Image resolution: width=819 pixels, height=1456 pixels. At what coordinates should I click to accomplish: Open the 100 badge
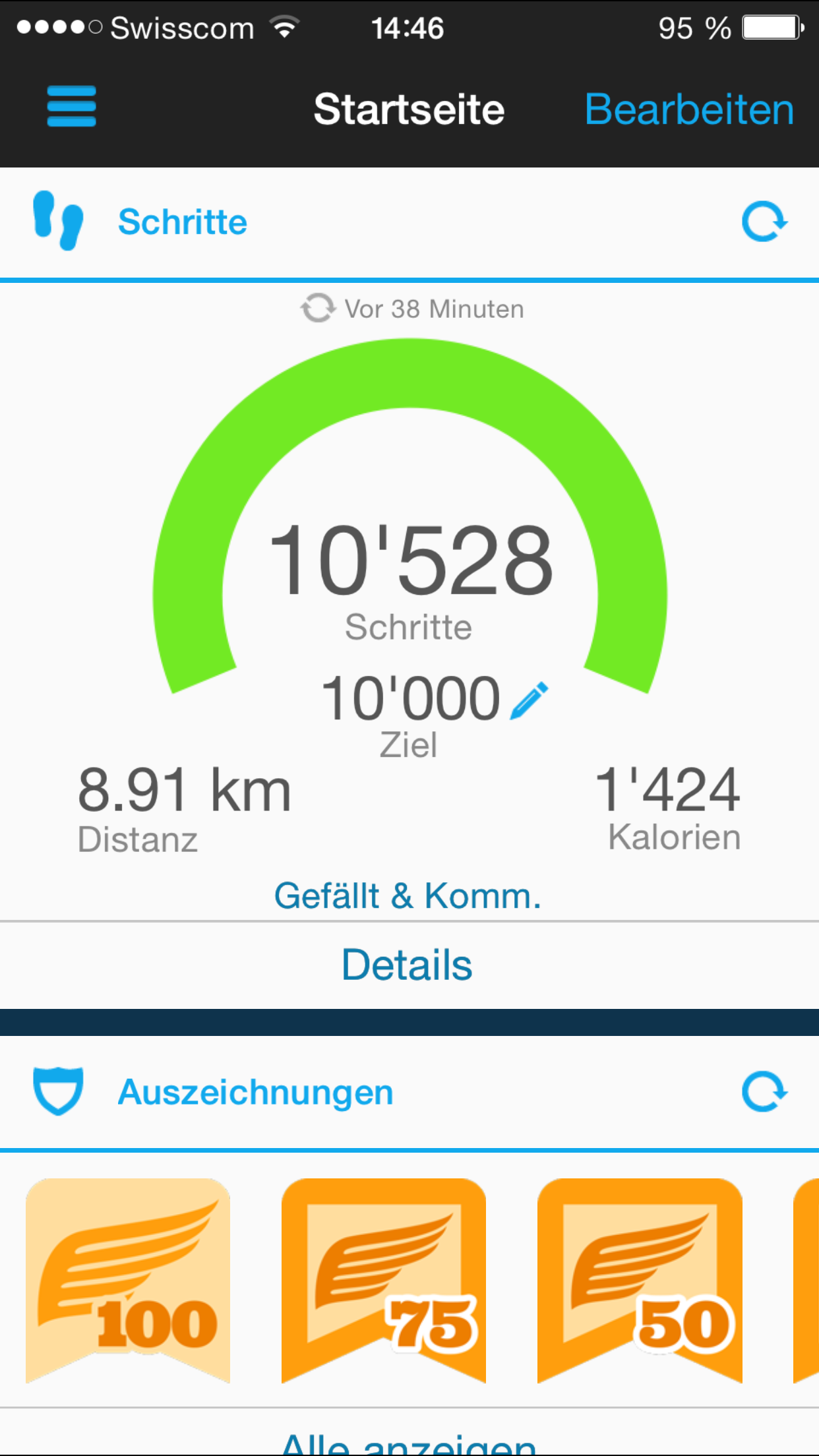click(128, 1281)
